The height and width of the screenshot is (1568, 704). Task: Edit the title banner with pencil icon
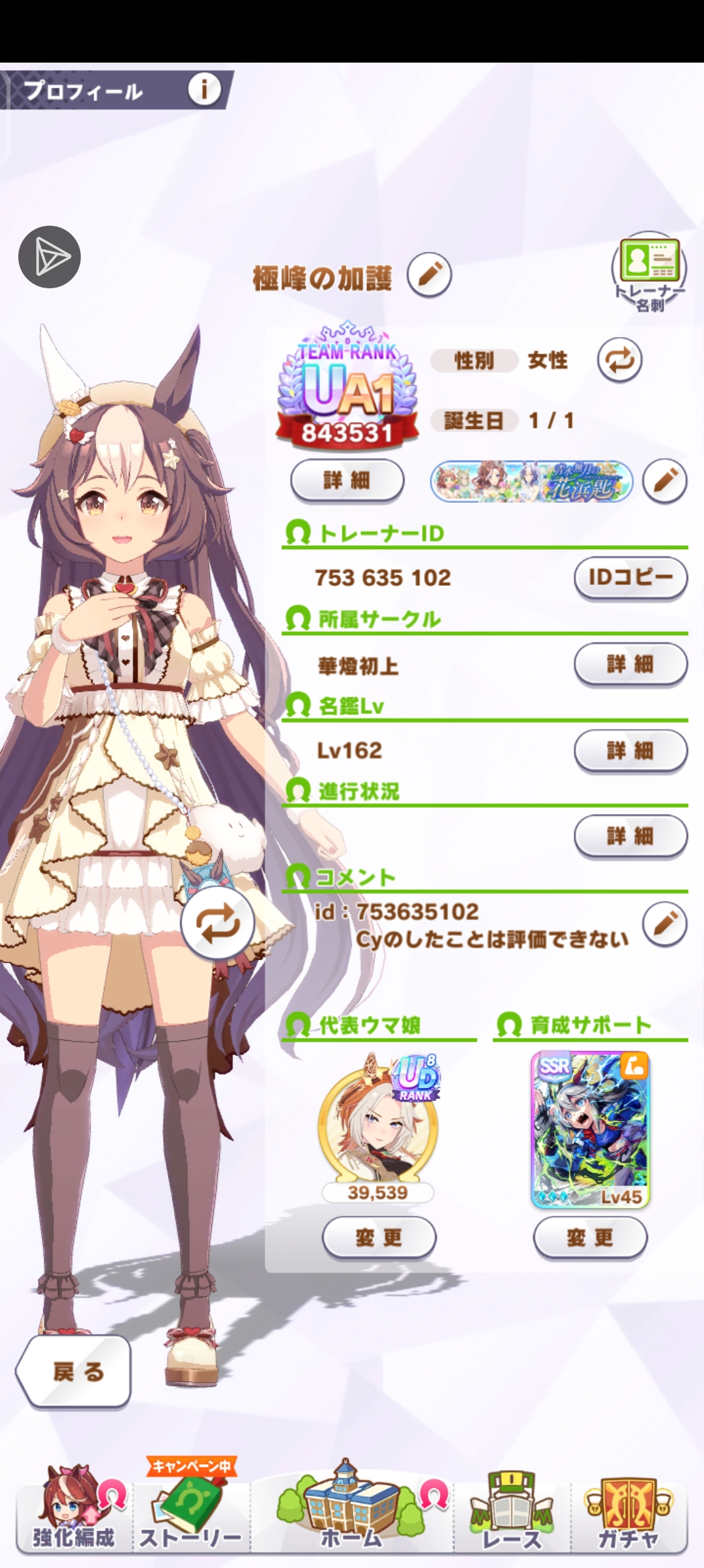pyautogui.click(x=664, y=481)
